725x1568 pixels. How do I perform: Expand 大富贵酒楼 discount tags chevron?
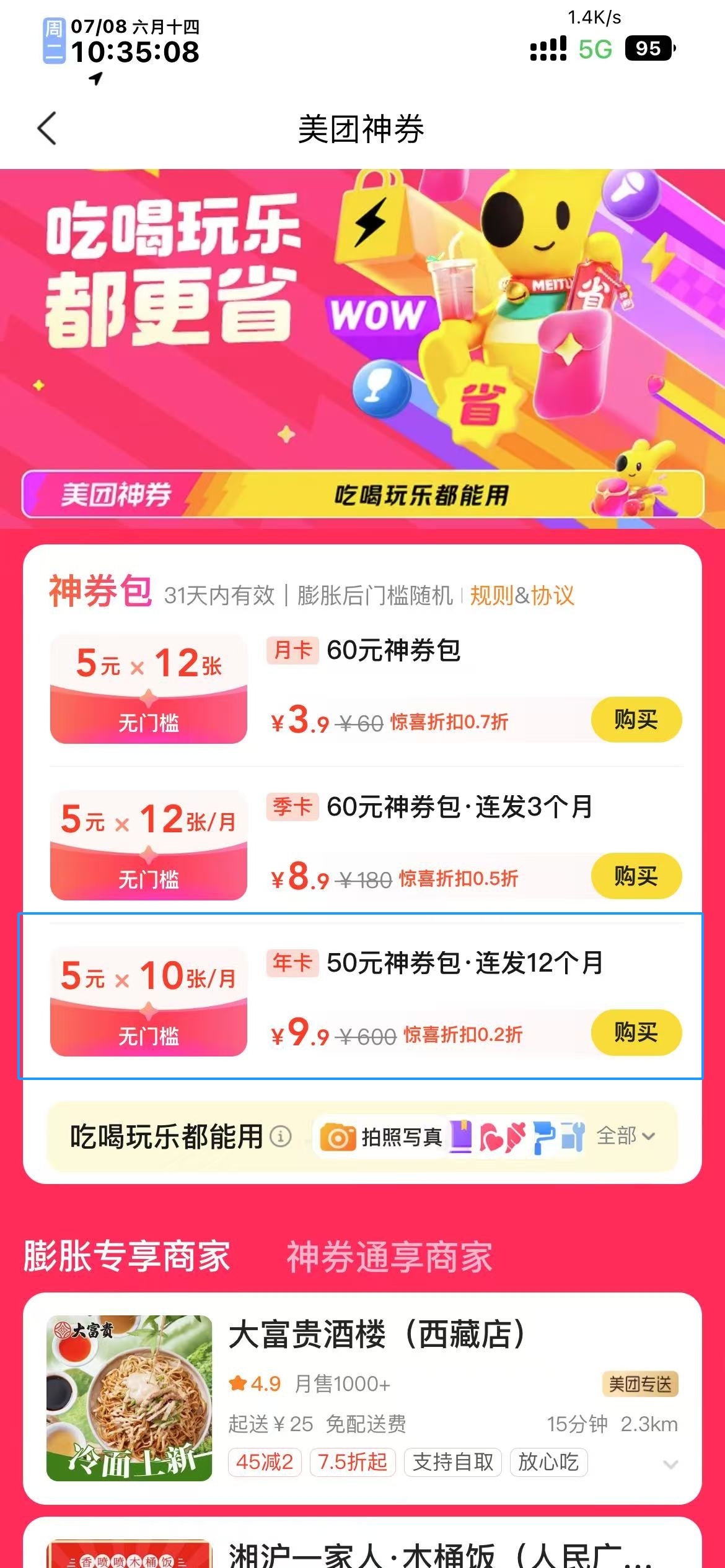pos(670,1464)
